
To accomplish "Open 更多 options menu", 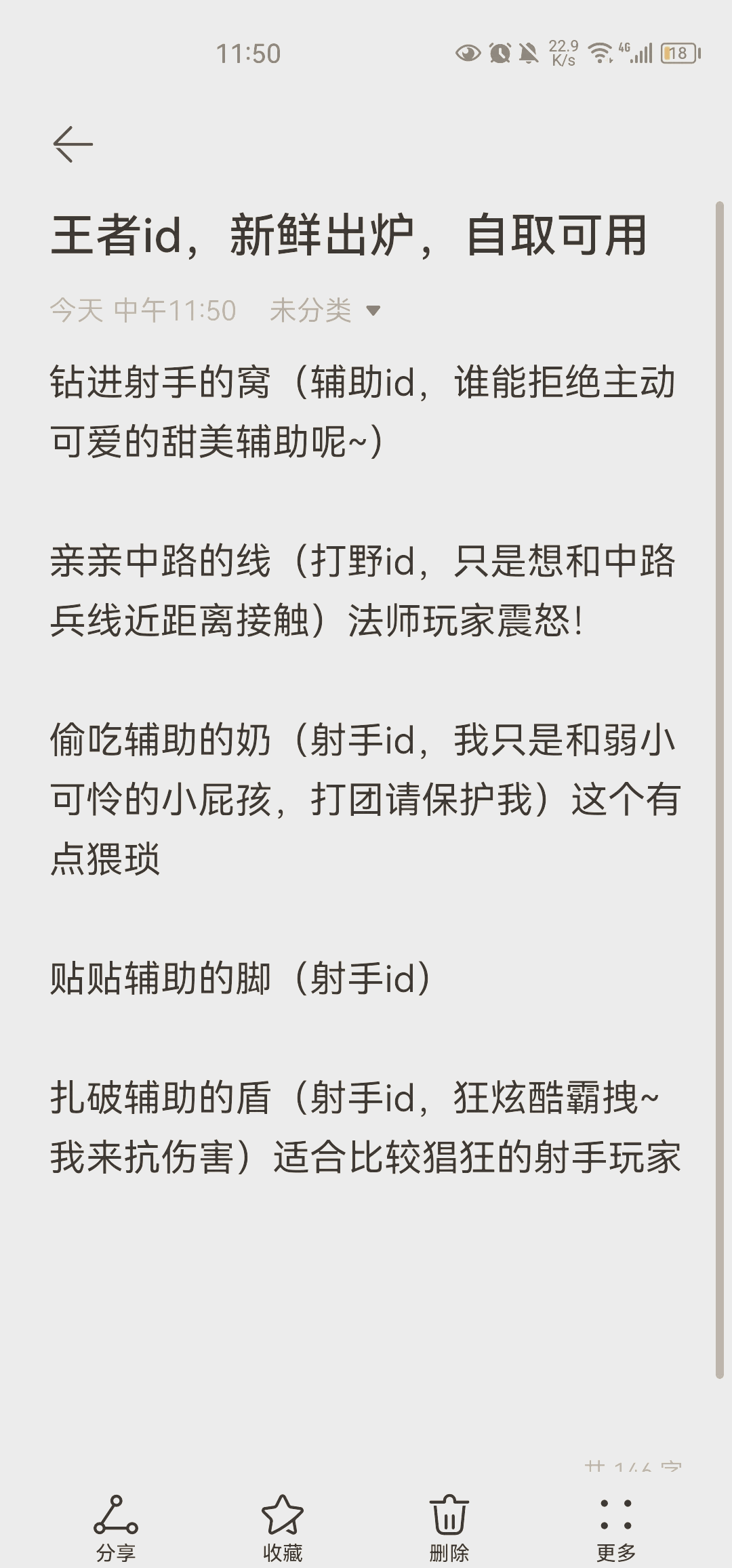I will point(615,1529).
